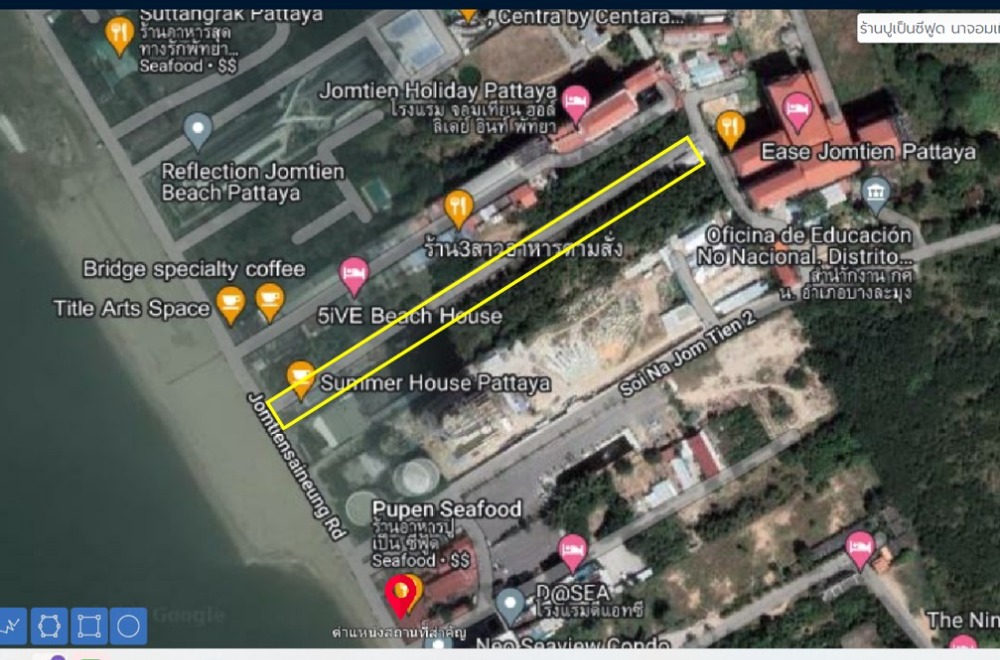Image resolution: width=1000 pixels, height=660 pixels.
Task: Select the 5iVE Beach House hotel marker
Action: (x=354, y=275)
